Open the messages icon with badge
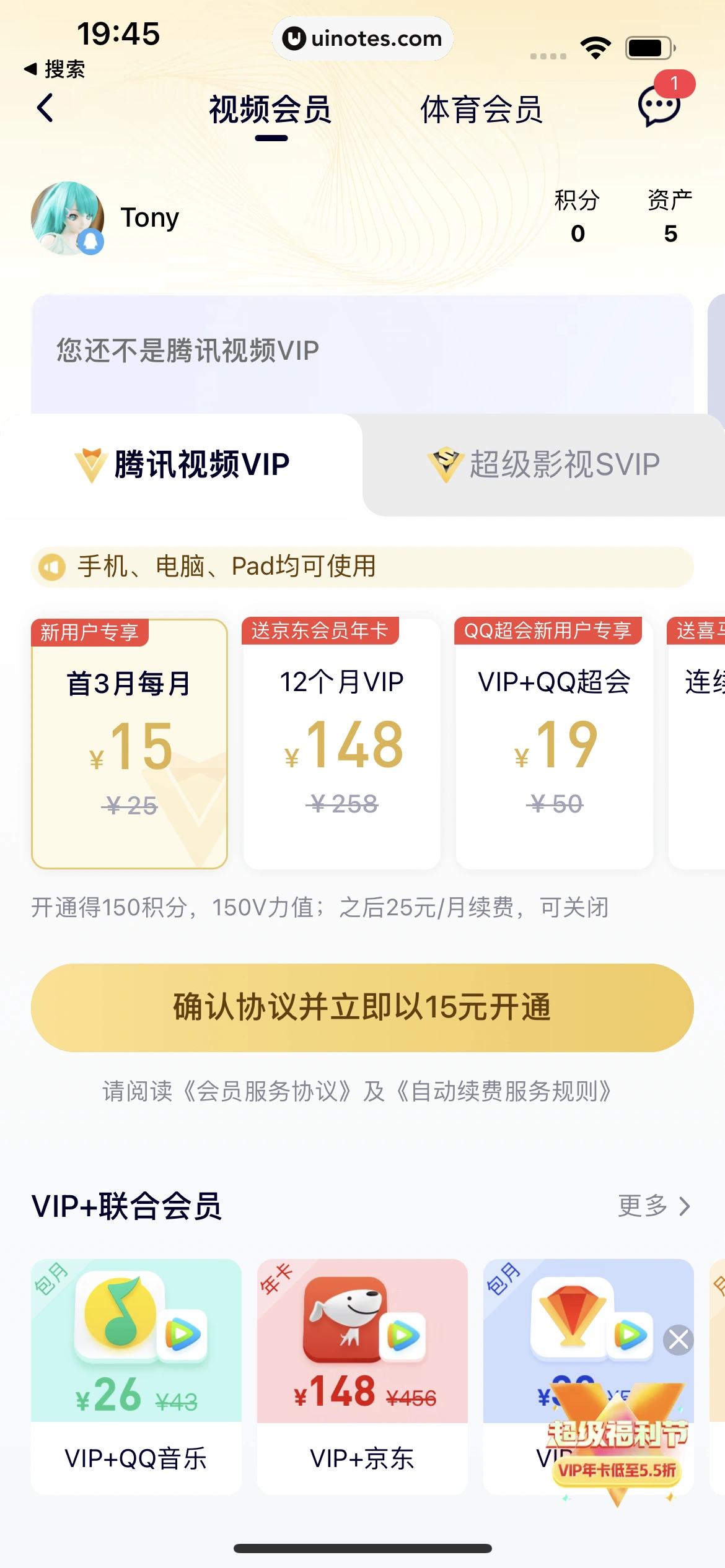 [659, 107]
